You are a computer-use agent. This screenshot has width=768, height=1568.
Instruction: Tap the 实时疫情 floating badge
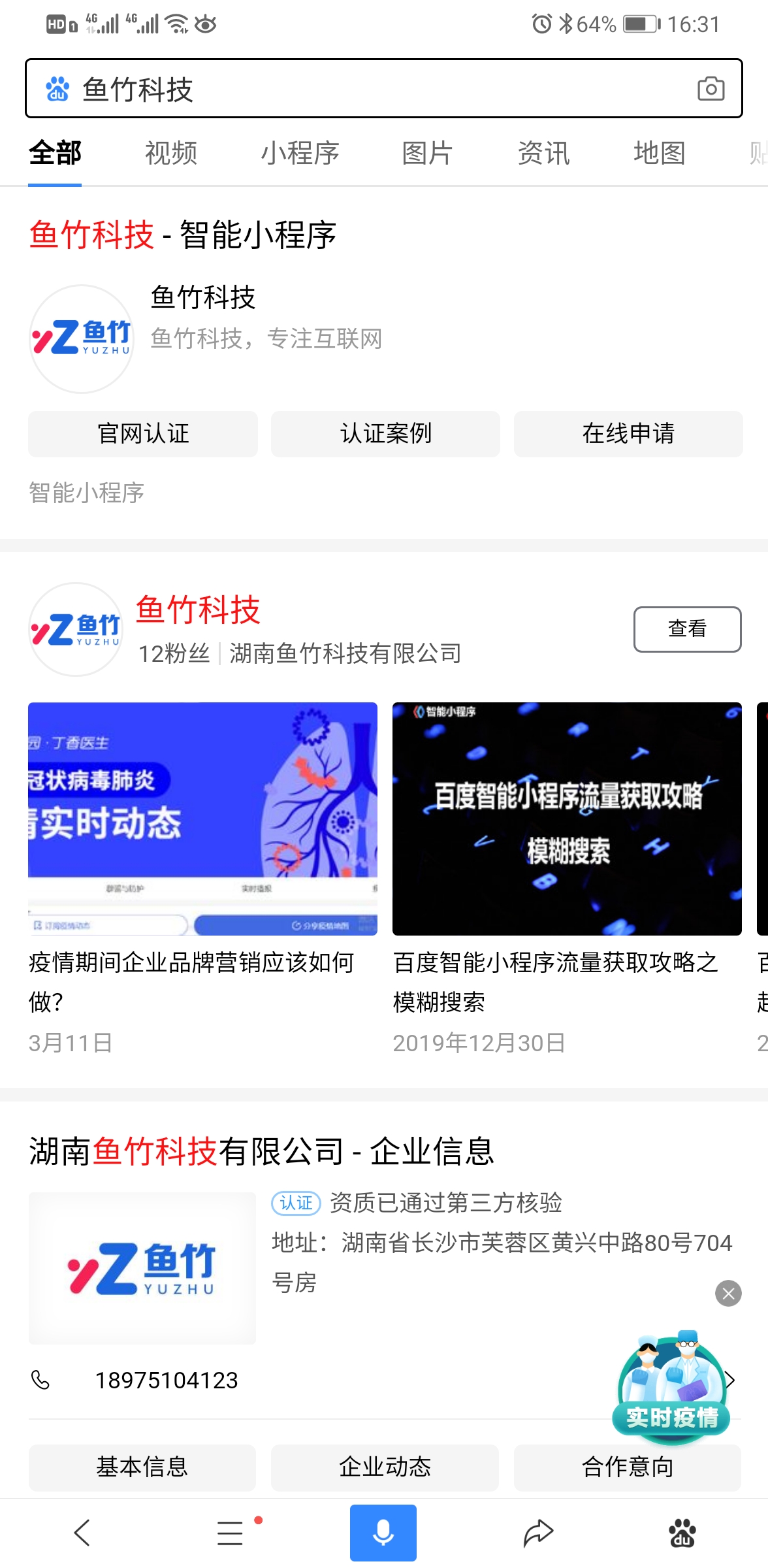pos(671,1388)
